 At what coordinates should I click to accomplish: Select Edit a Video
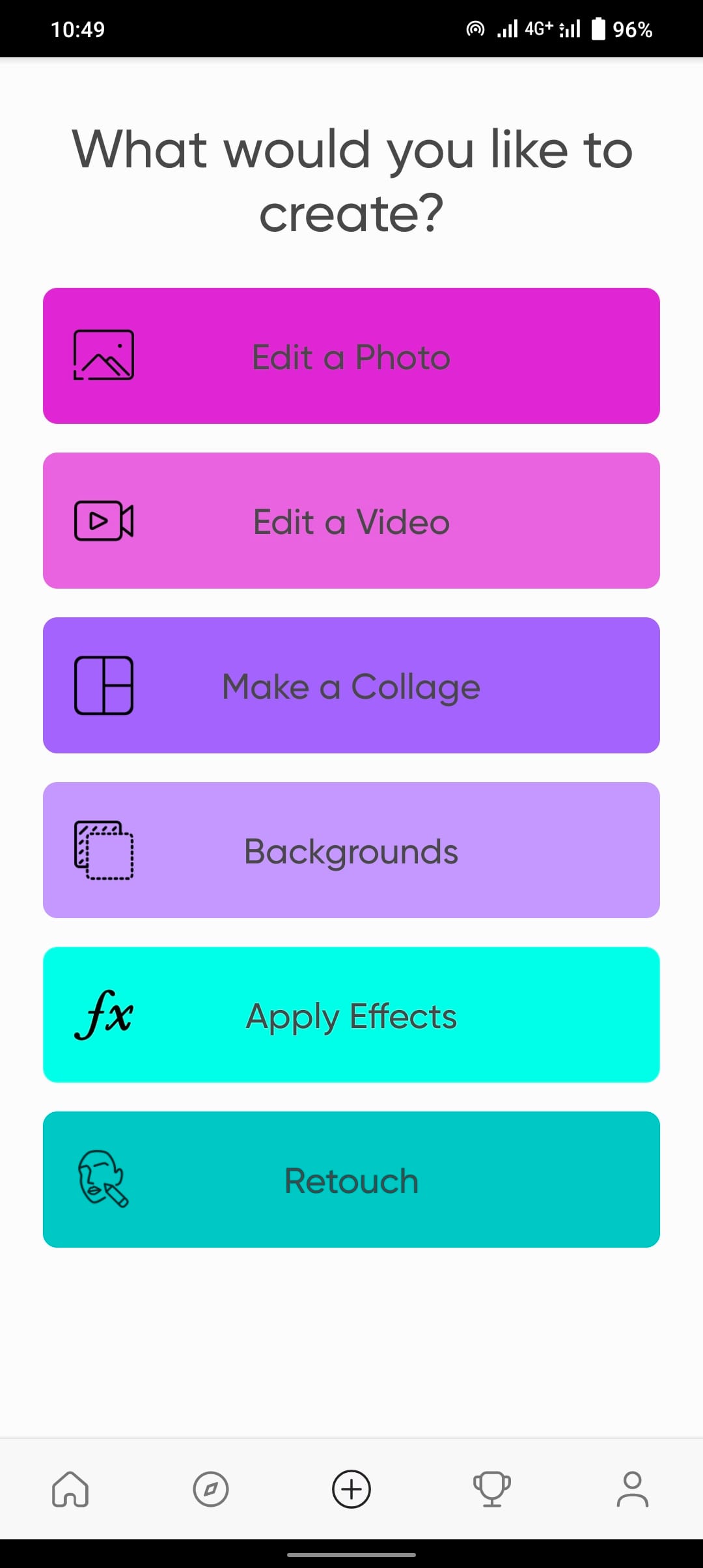[x=351, y=521]
